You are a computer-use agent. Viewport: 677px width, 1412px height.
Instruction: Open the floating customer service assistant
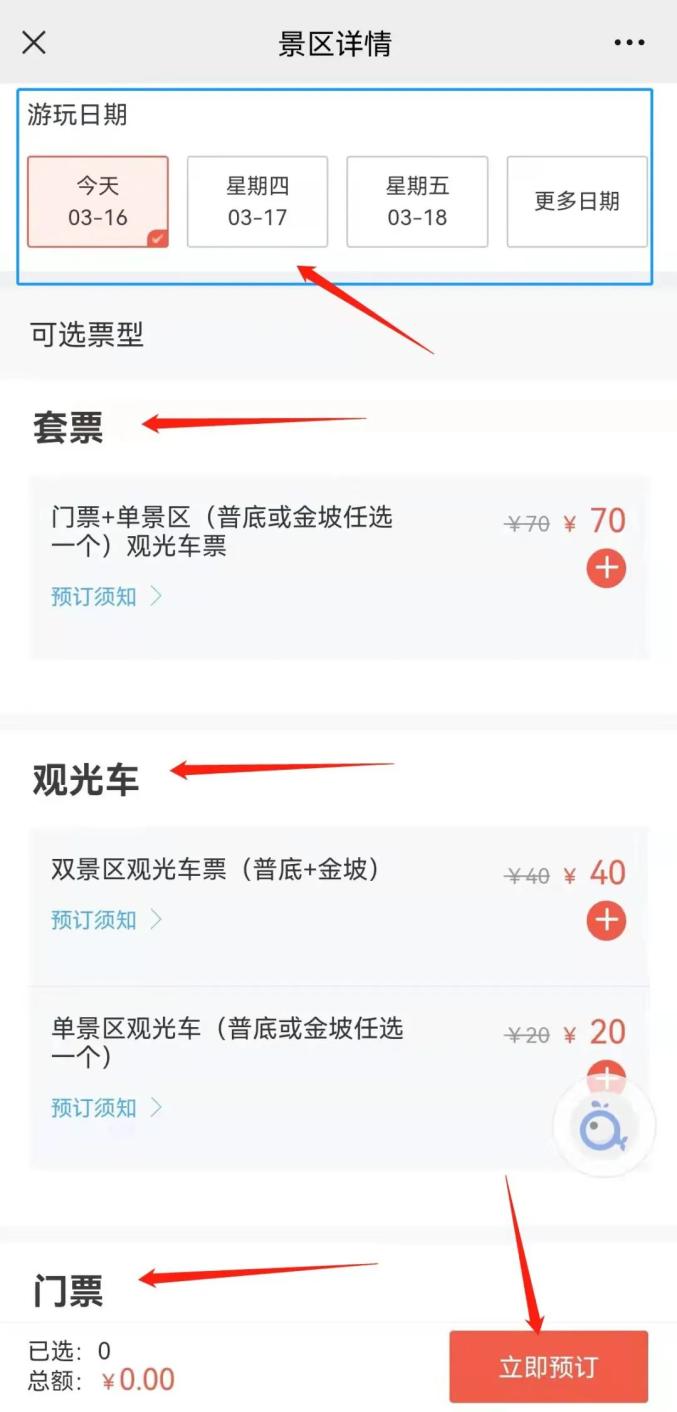[604, 1127]
